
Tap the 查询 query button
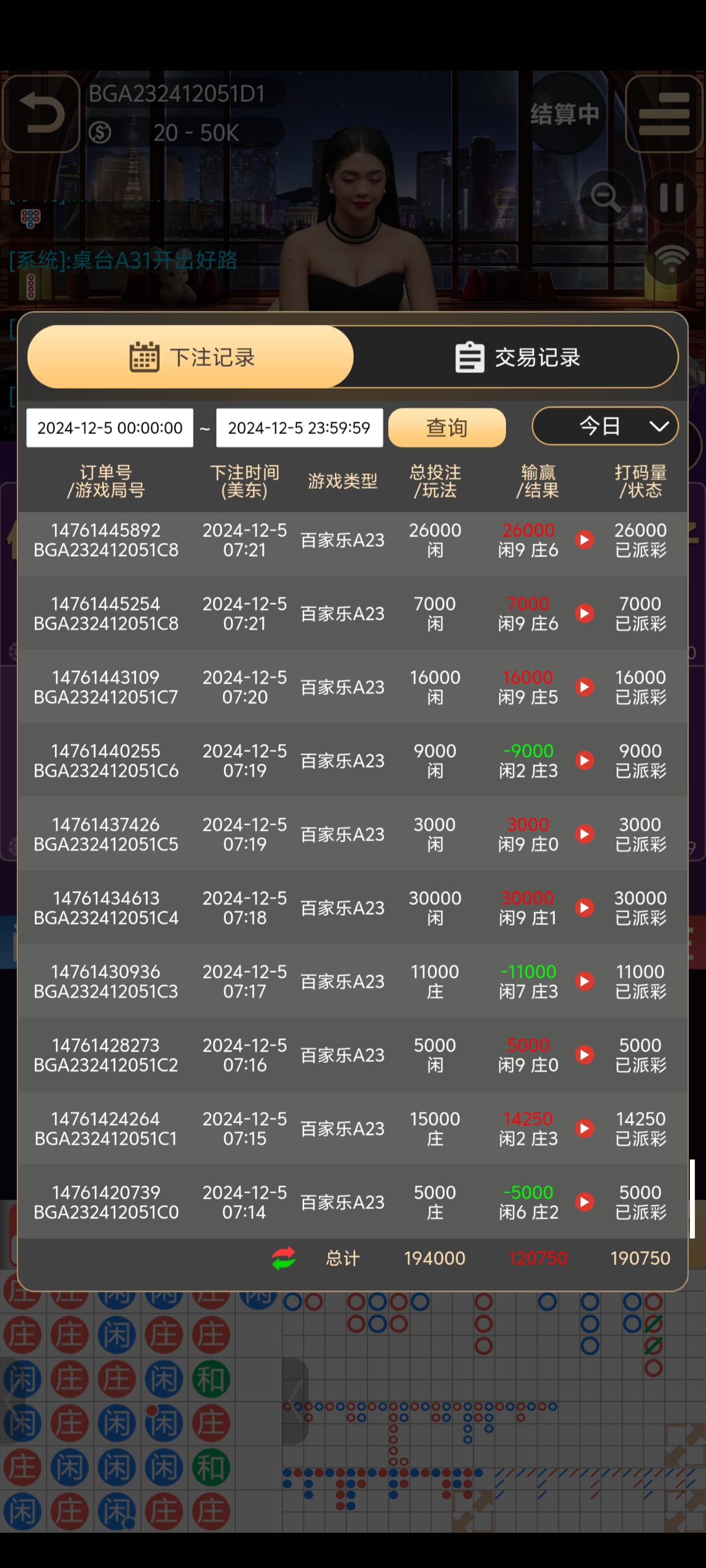447,428
